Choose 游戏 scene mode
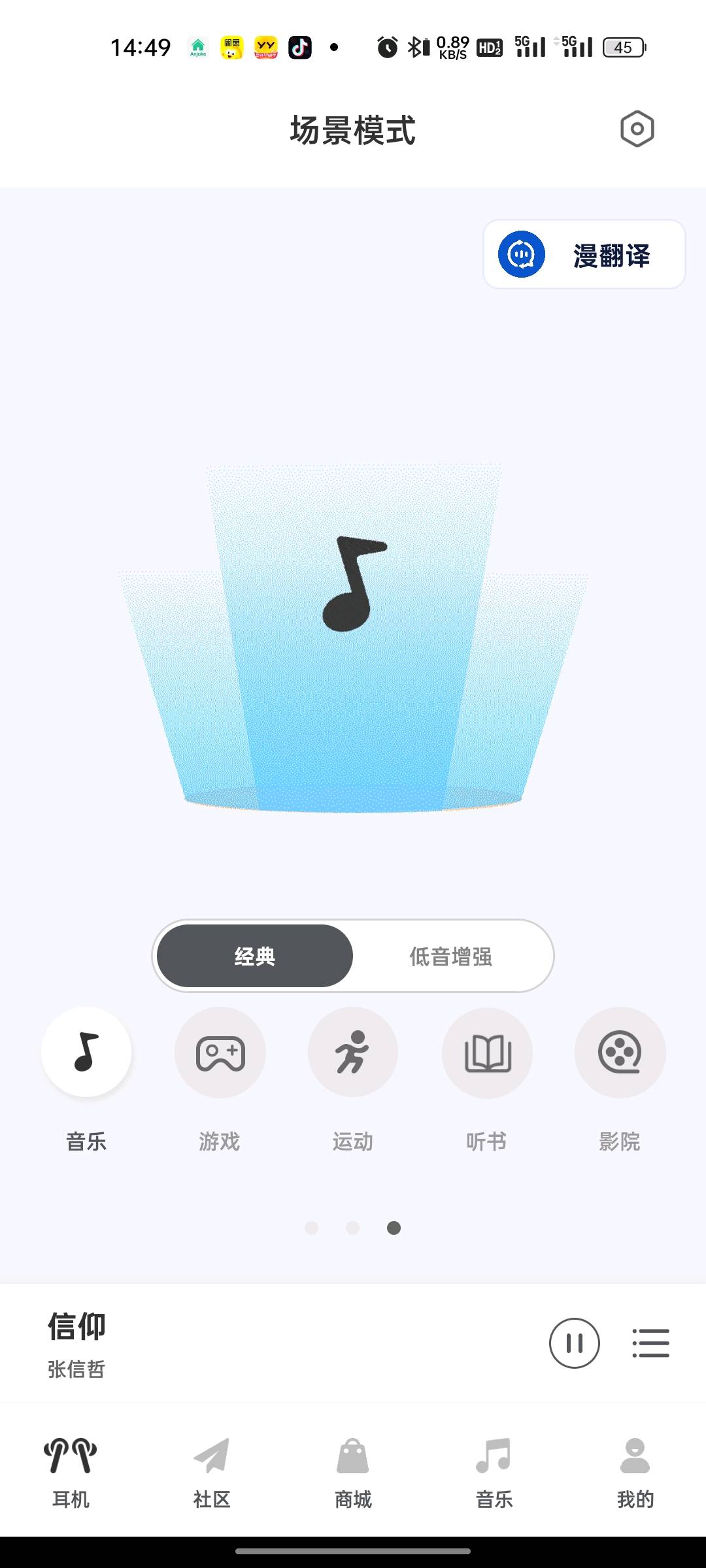Viewport: 706px width, 1568px height. coord(220,1052)
